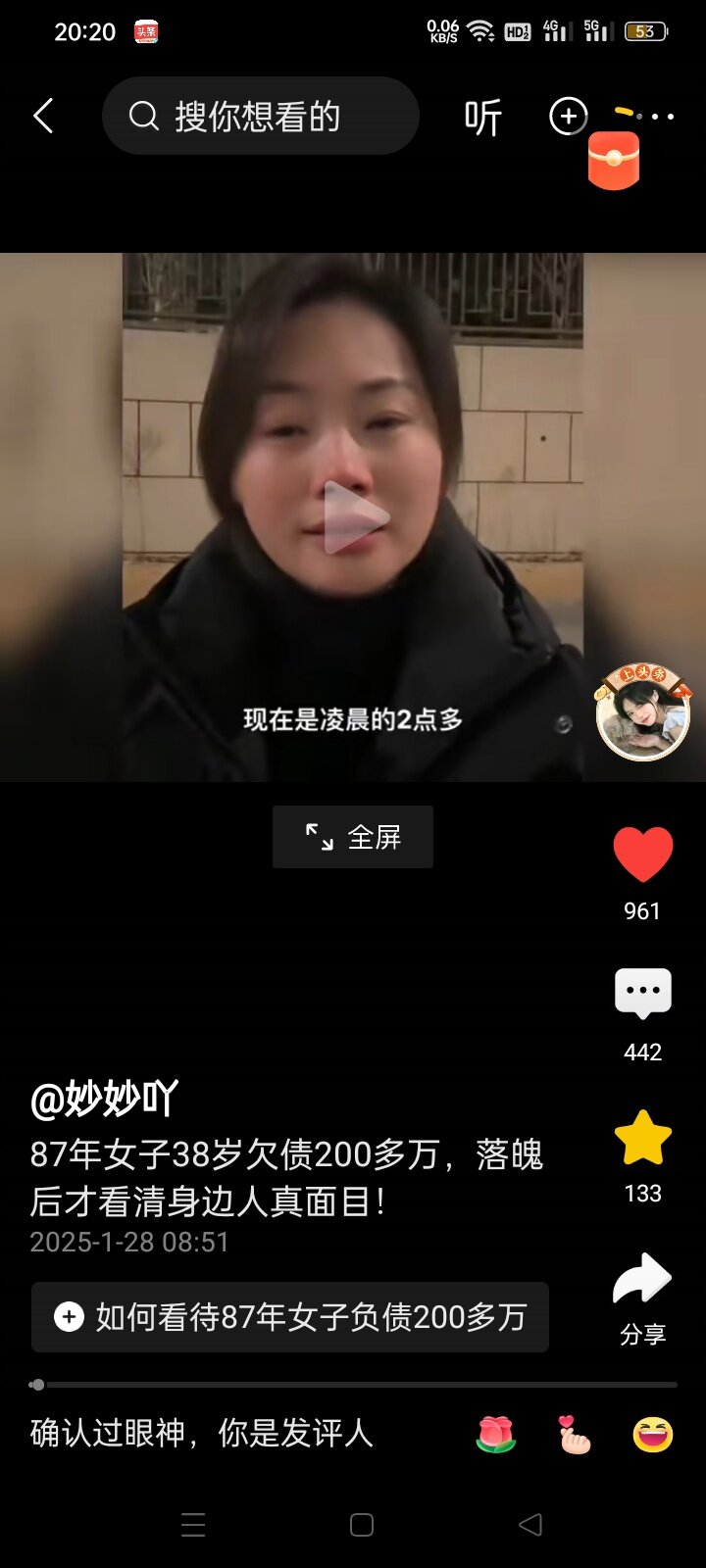Tap the video progress slider
This screenshot has width=706, height=1568.
pos(353,1385)
